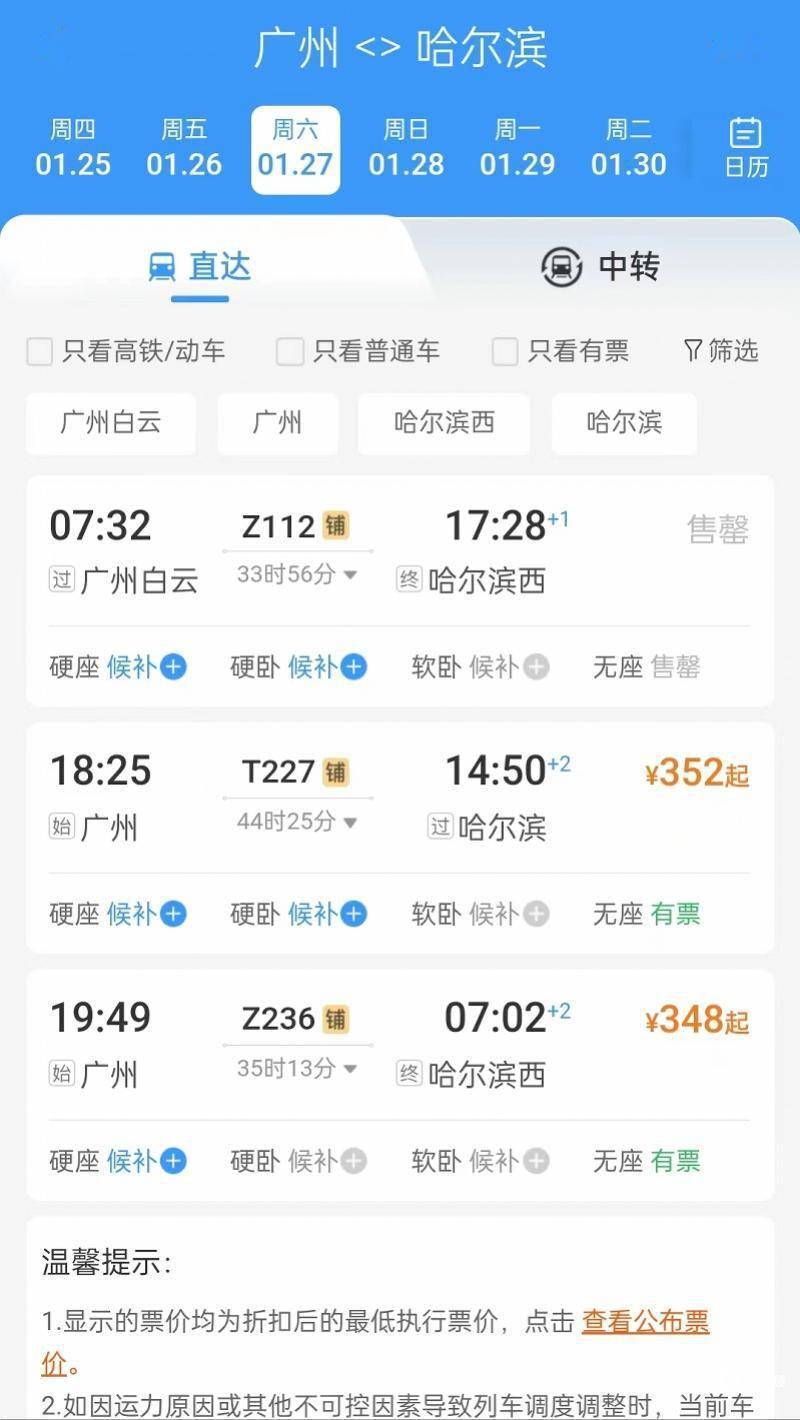800x1420 pixels.
Task: Check 只看有票 filter
Action: pyautogui.click(x=505, y=351)
